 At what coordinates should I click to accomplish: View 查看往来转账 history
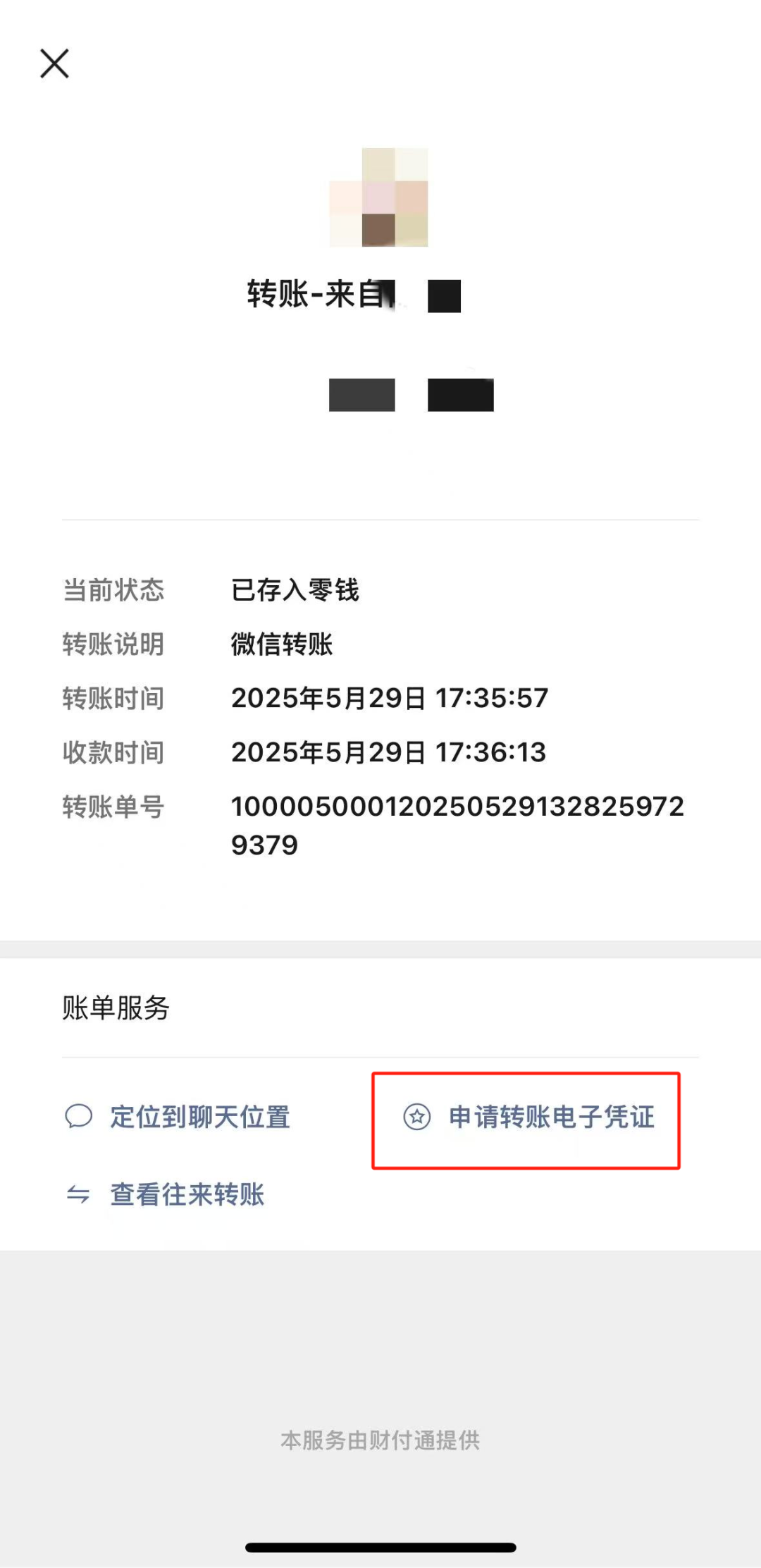[x=165, y=1194]
